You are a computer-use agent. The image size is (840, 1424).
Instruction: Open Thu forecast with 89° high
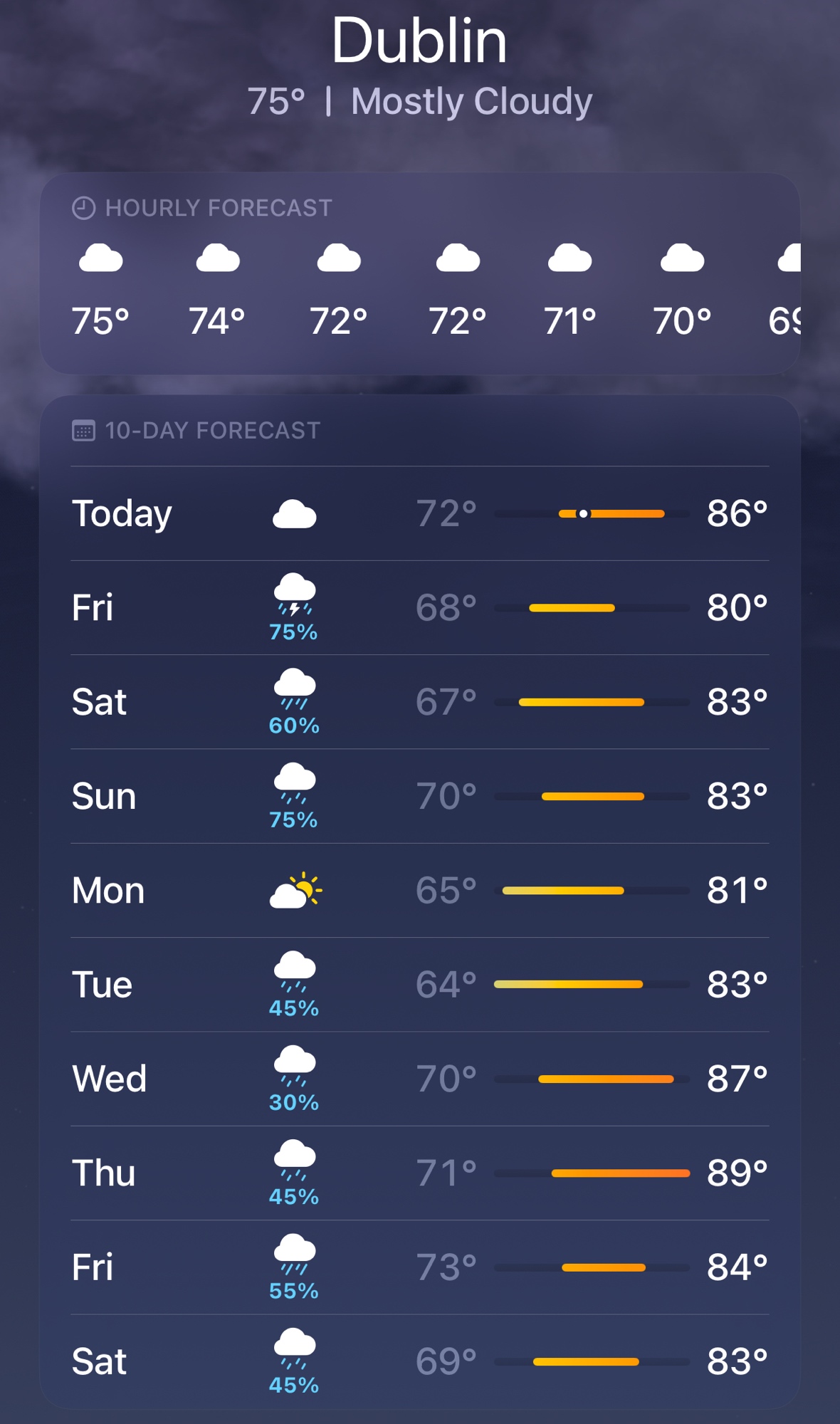(x=420, y=1173)
